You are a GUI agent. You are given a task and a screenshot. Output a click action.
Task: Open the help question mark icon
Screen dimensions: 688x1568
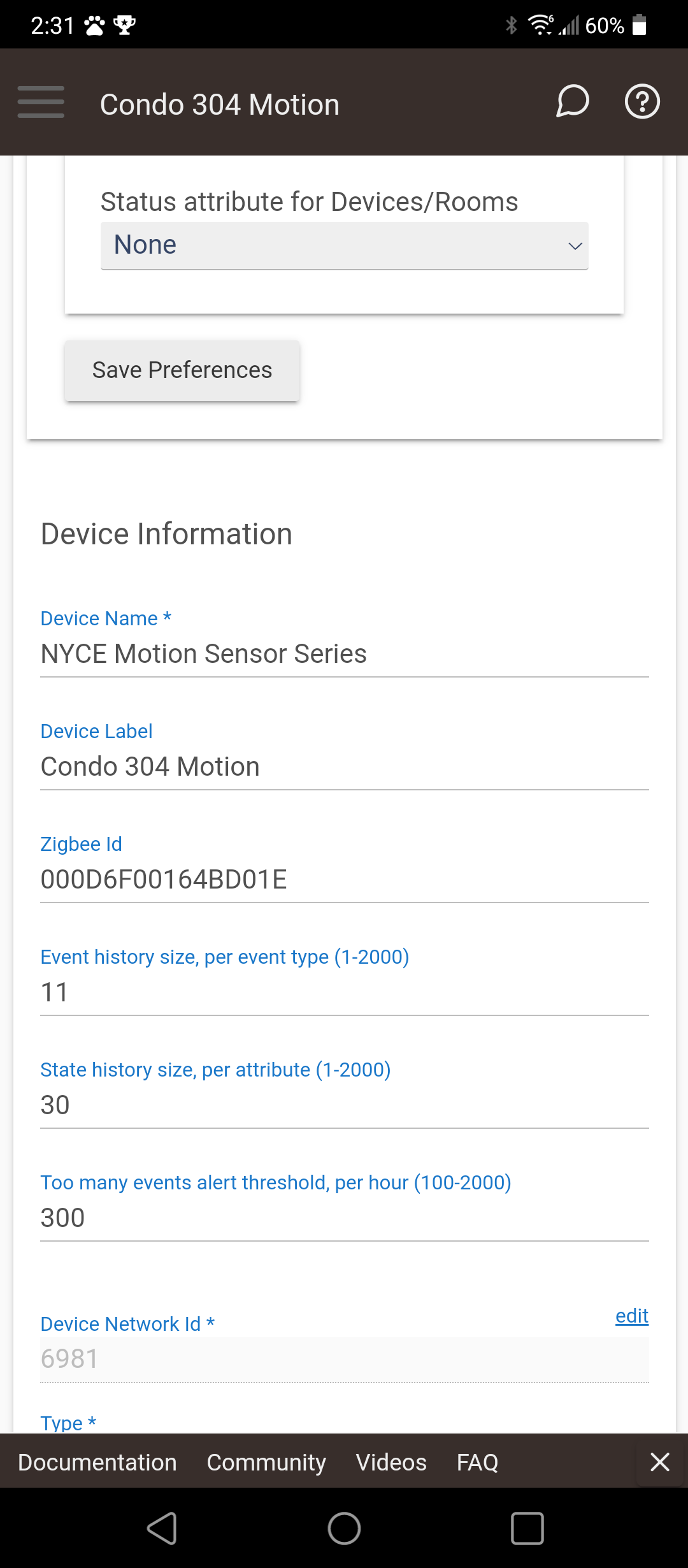tap(641, 102)
